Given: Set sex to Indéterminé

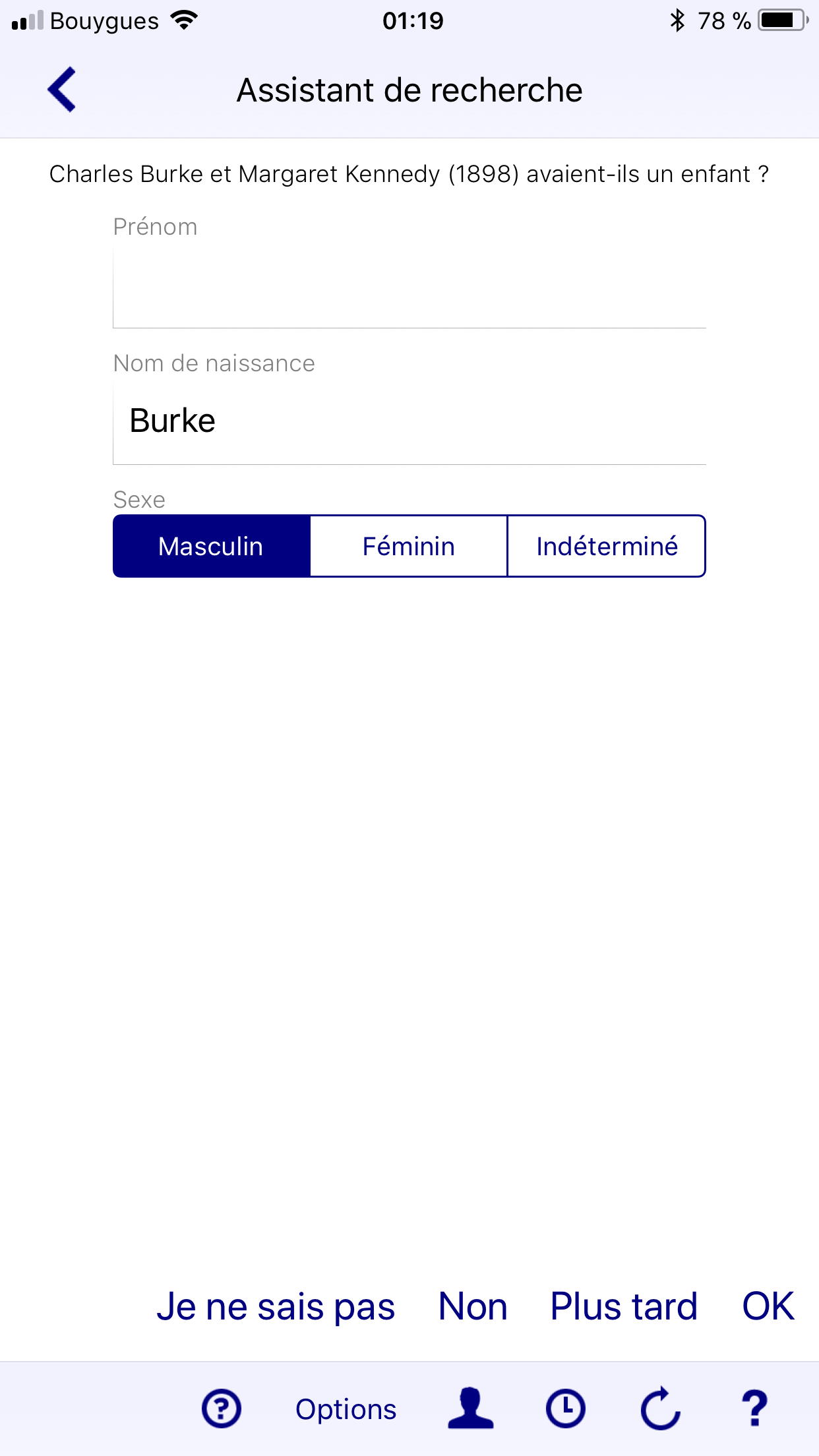Looking at the screenshot, I should pos(607,546).
